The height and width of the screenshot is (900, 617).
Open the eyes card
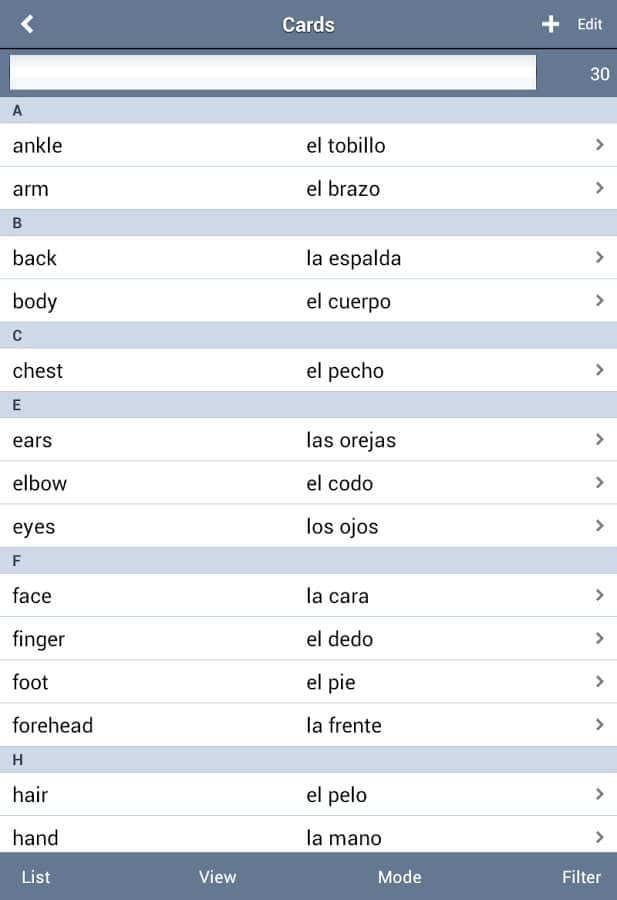pyautogui.click(x=308, y=526)
